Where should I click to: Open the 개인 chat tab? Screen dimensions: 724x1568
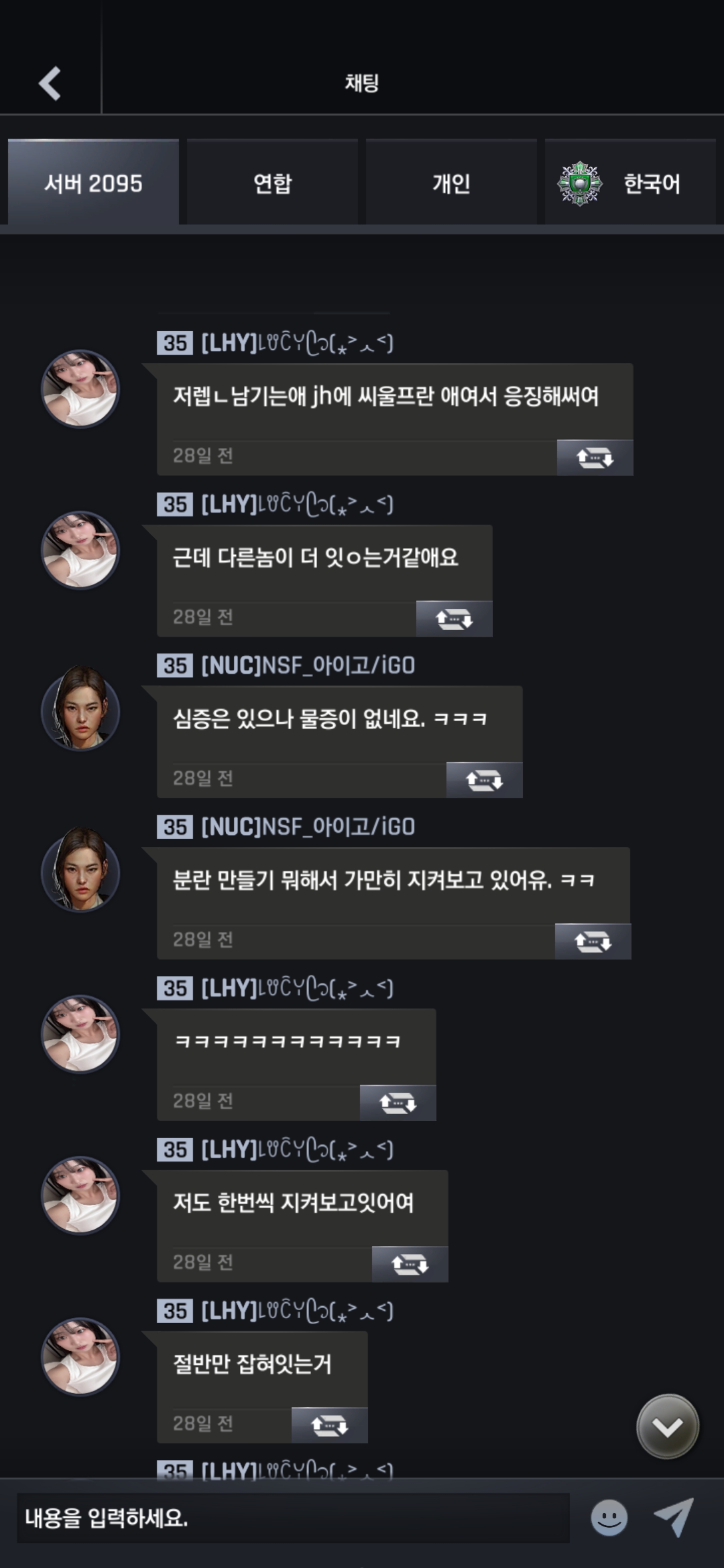(451, 183)
